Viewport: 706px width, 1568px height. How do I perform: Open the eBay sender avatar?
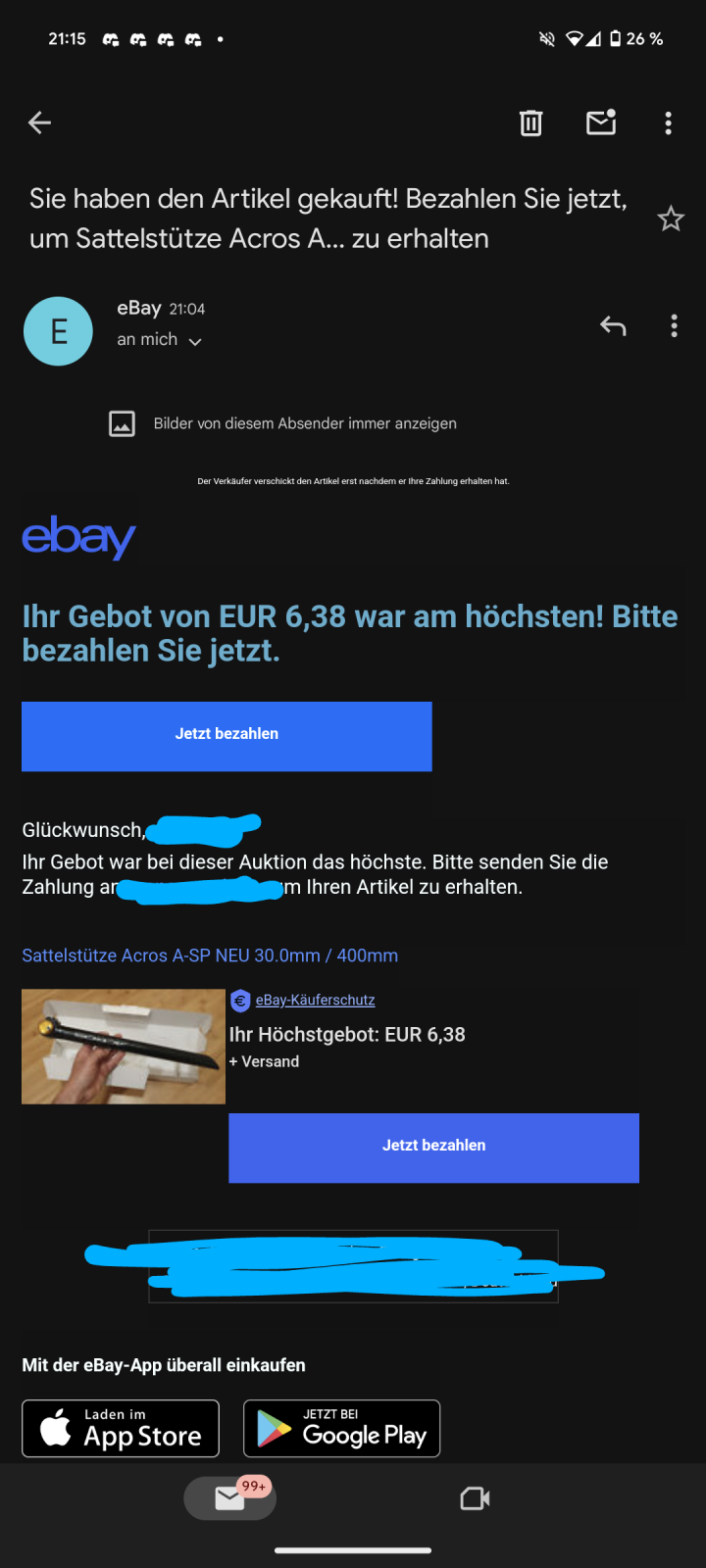(x=58, y=331)
